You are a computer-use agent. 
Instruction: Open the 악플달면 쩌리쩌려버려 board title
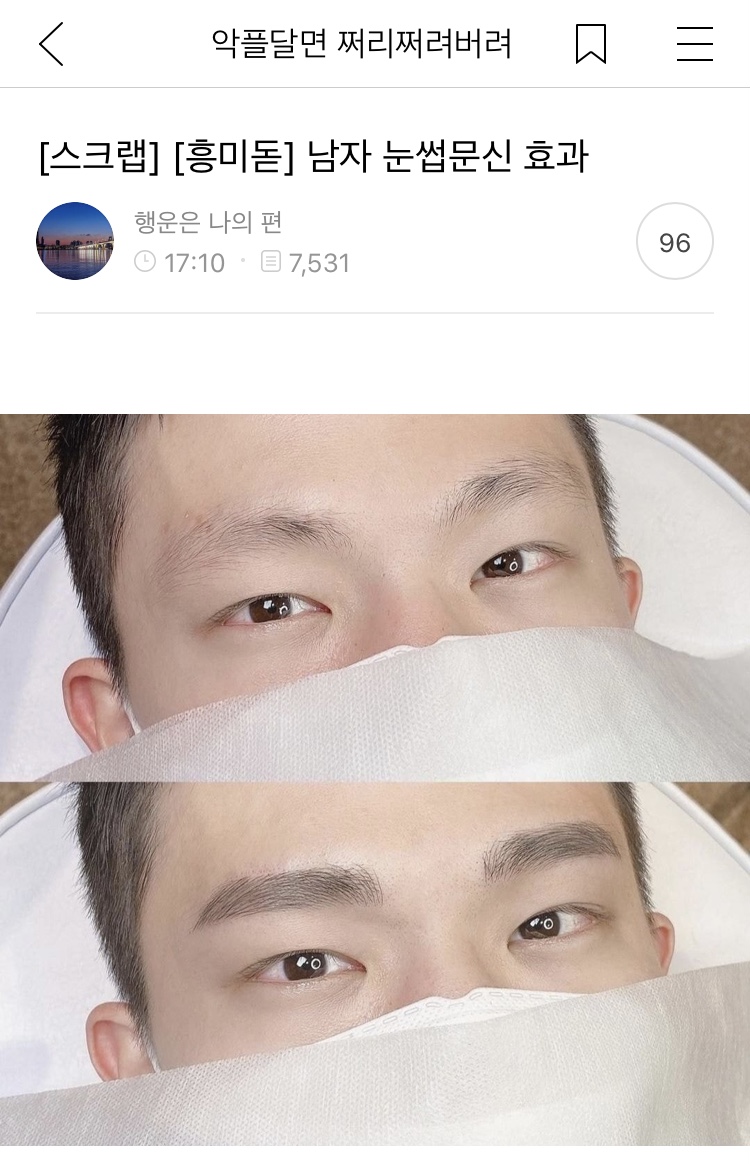pos(361,44)
